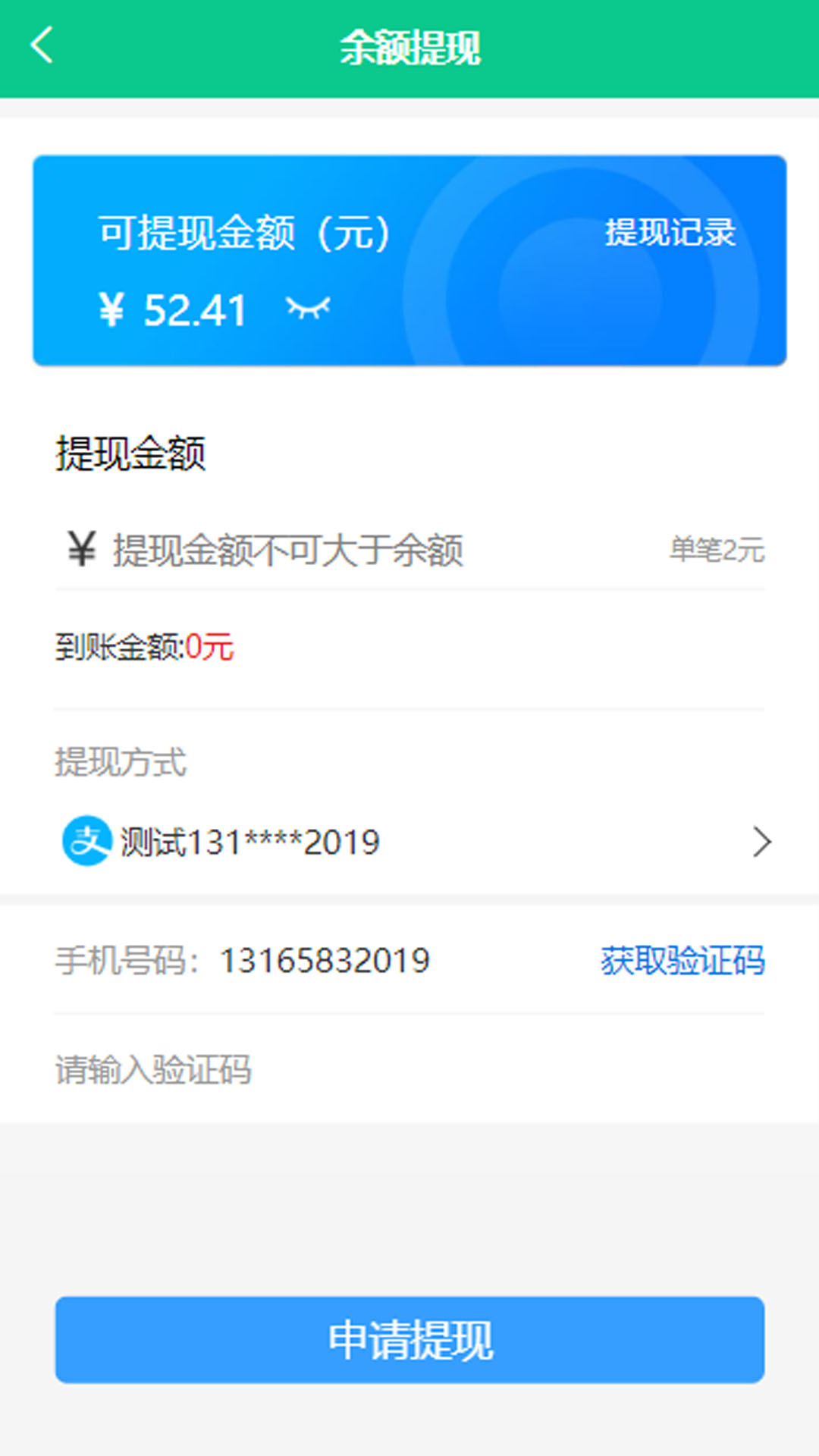Click the ¥ symbol in amount field

(x=79, y=551)
